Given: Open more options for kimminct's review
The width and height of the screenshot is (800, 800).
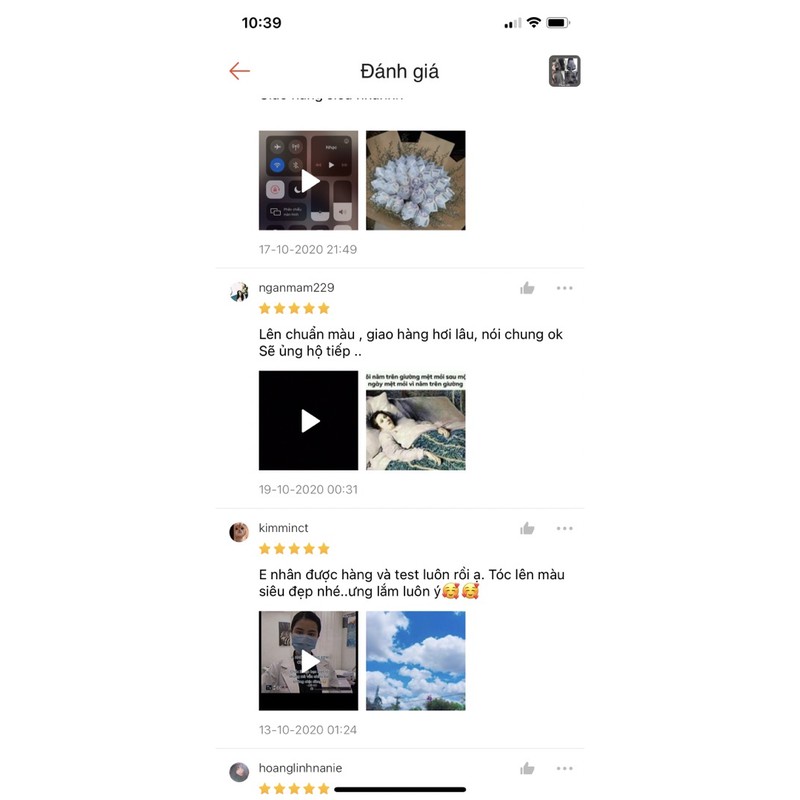Looking at the screenshot, I should 565,528.
